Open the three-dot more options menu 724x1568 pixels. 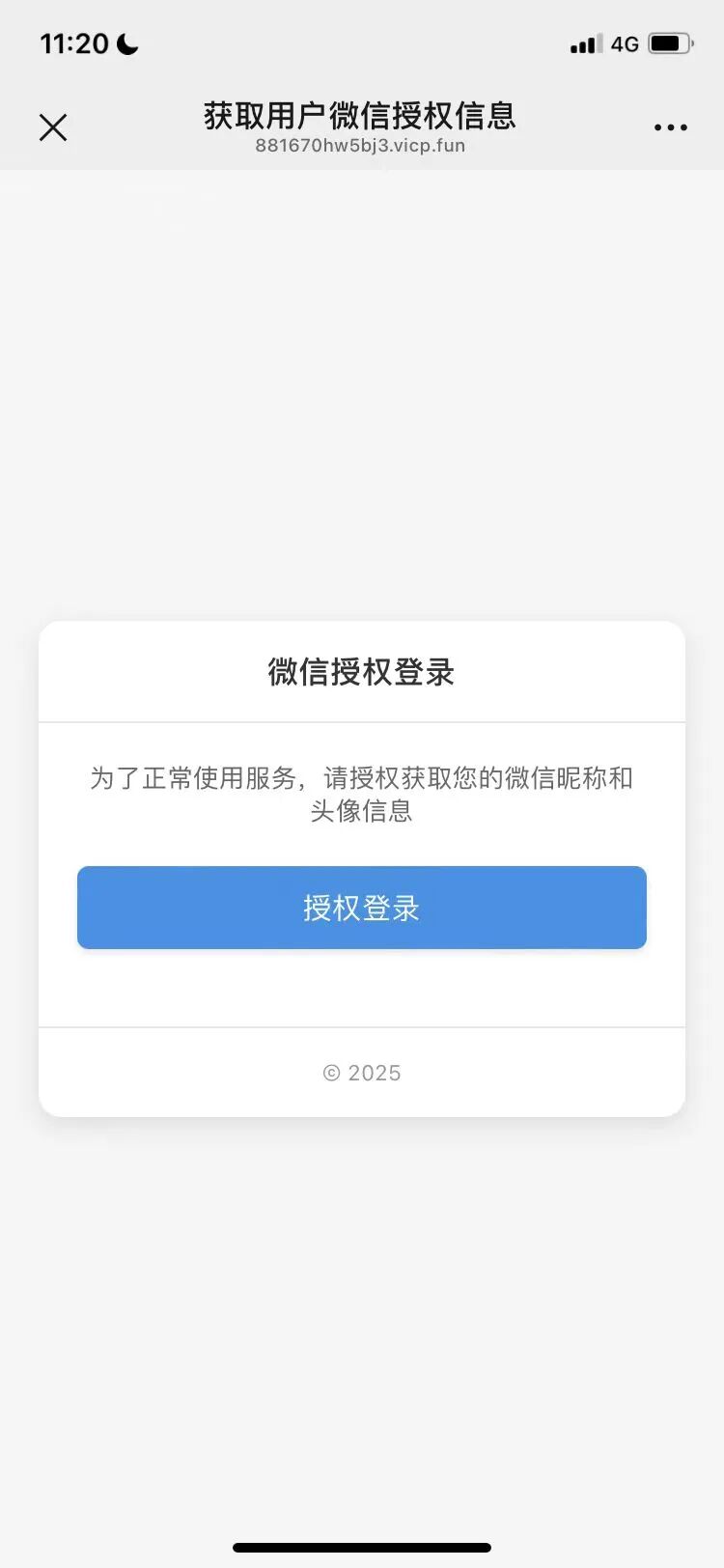(x=670, y=127)
